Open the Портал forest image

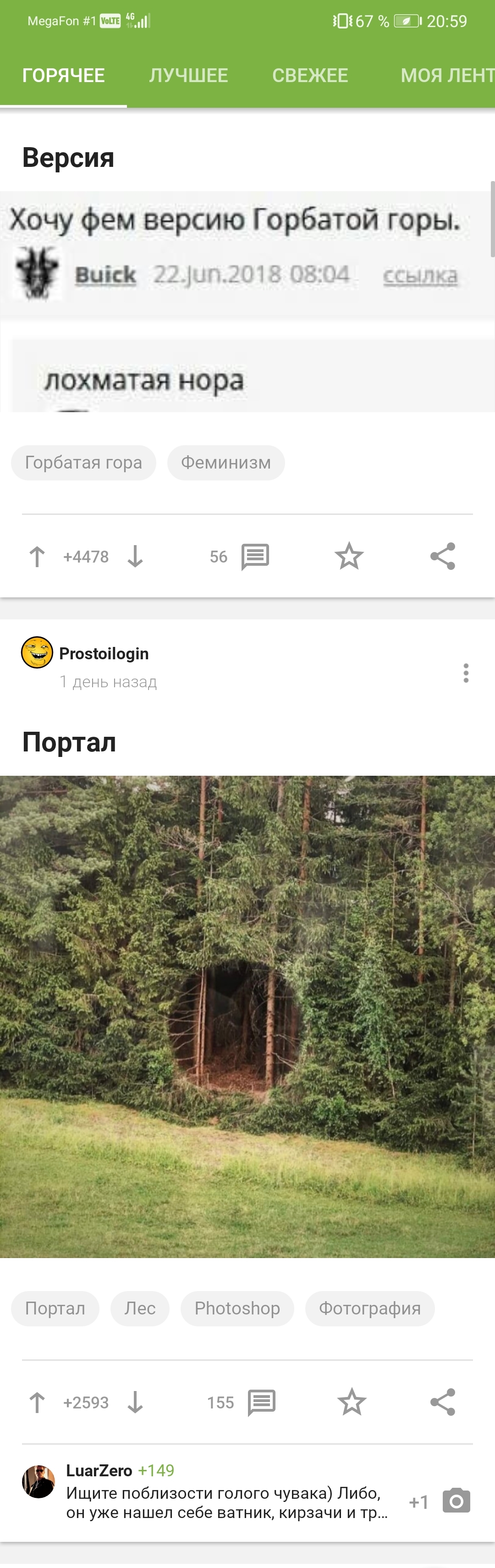[247, 1016]
